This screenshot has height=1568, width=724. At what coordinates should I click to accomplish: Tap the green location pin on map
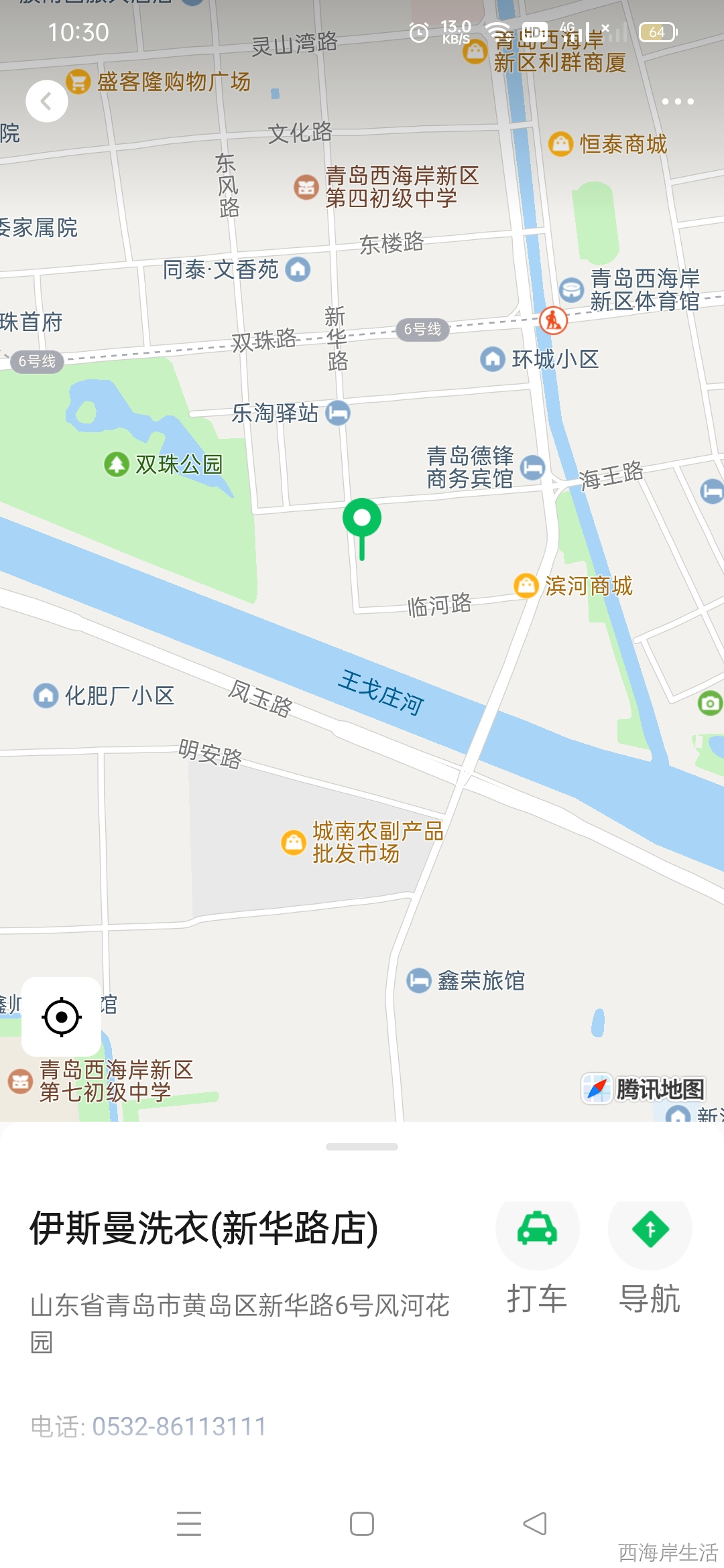point(362,521)
